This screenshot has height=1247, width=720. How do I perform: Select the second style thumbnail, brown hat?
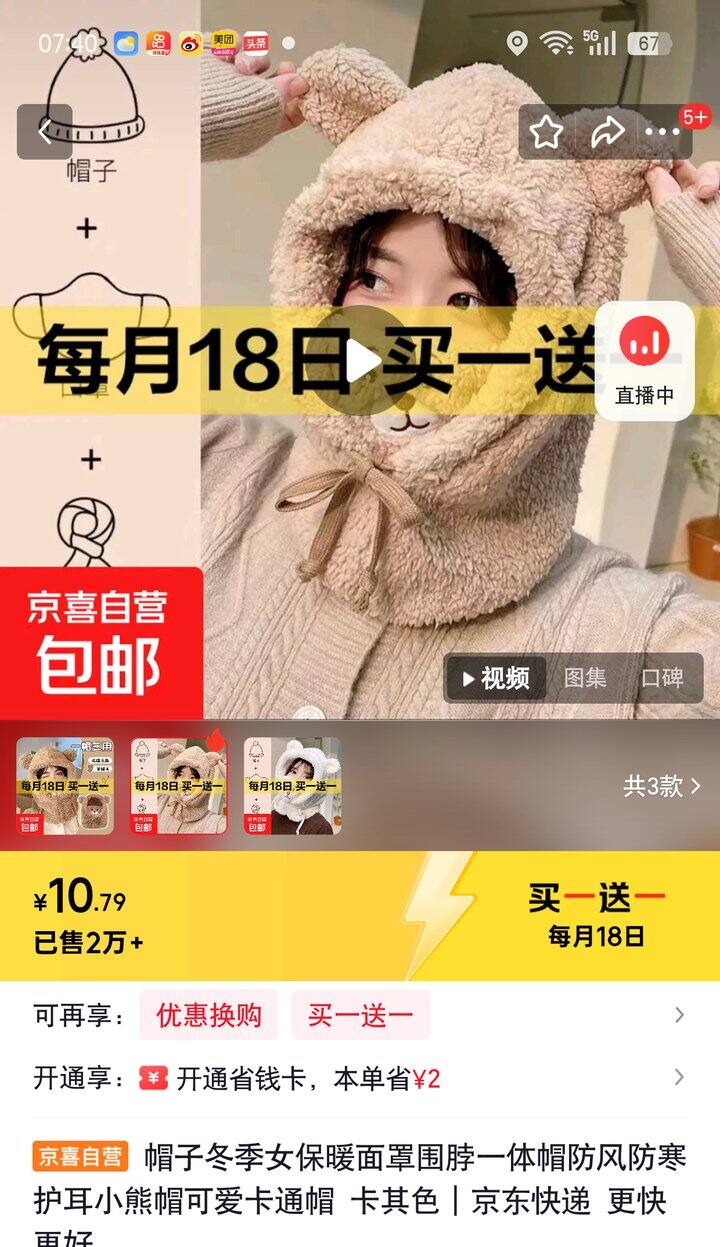click(x=178, y=786)
